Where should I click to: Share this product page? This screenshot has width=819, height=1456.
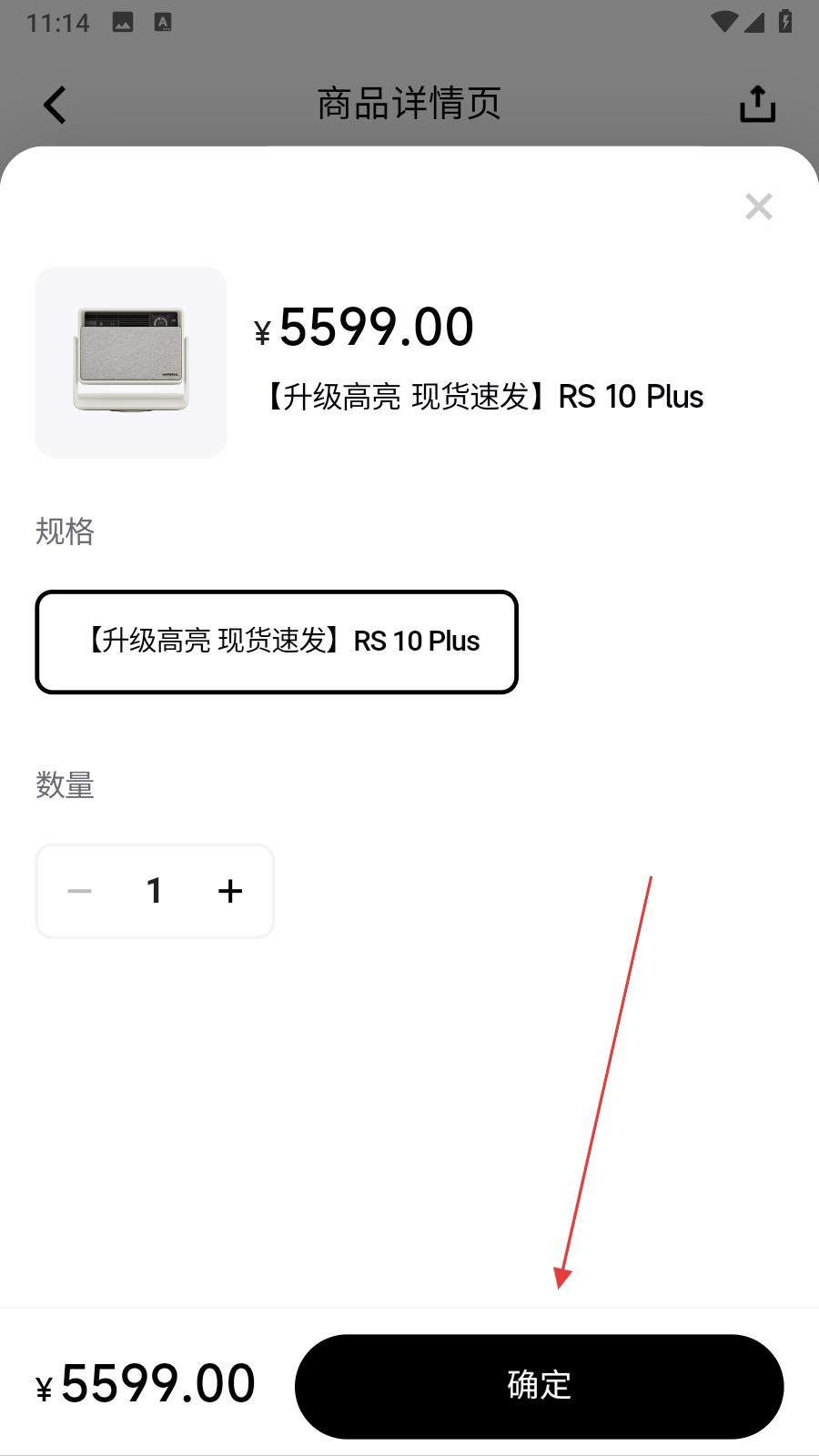point(757,105)
